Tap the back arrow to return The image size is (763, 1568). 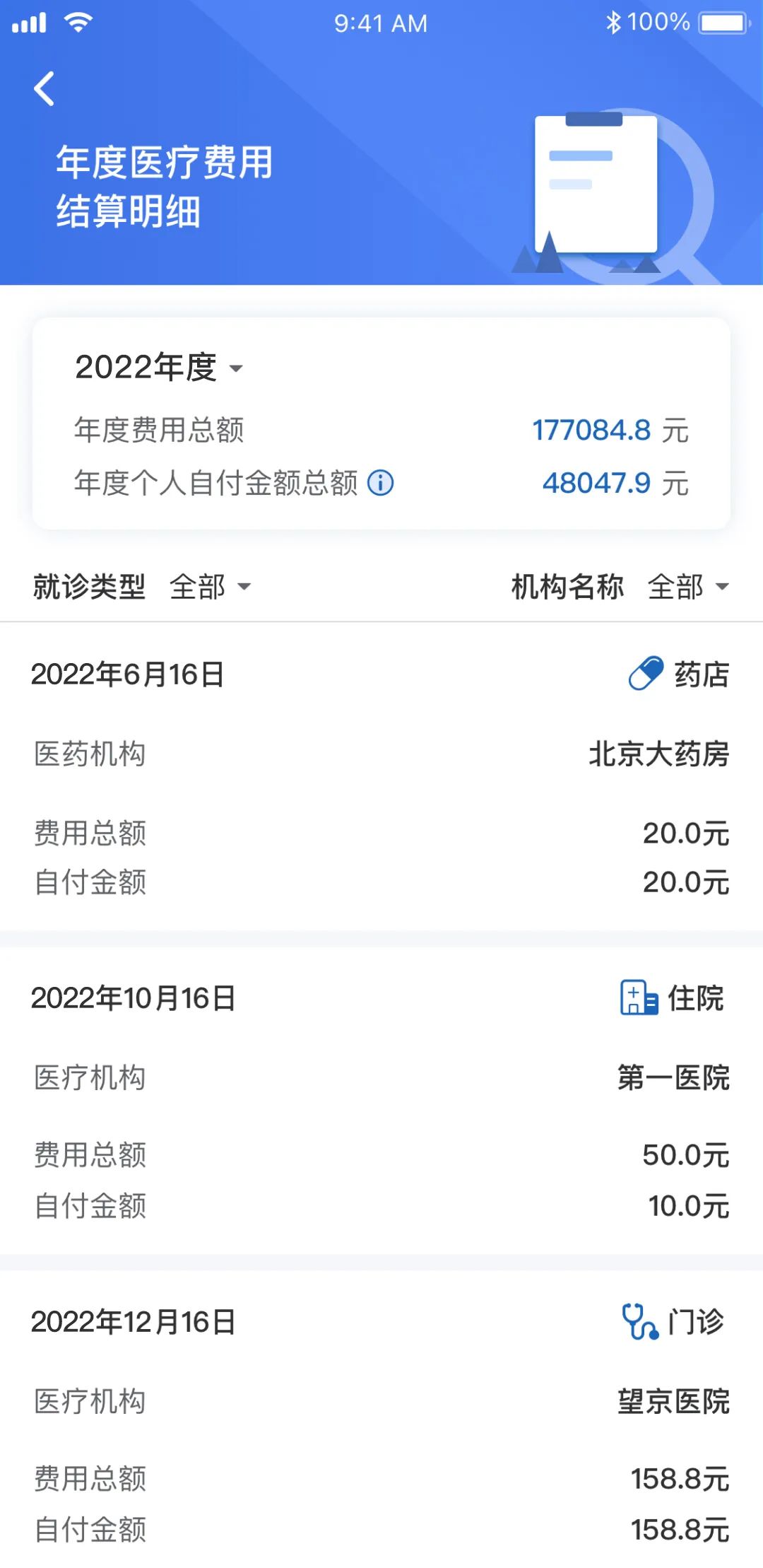pos(44,88)
